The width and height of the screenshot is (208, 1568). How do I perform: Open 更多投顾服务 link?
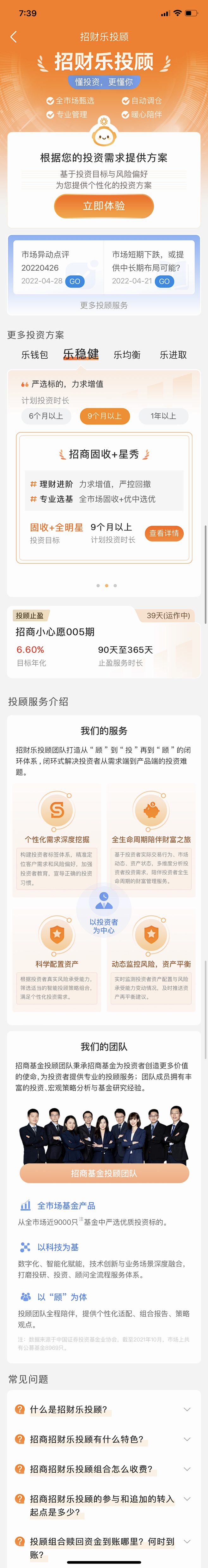pyautogui.click(x=104, y=305)
